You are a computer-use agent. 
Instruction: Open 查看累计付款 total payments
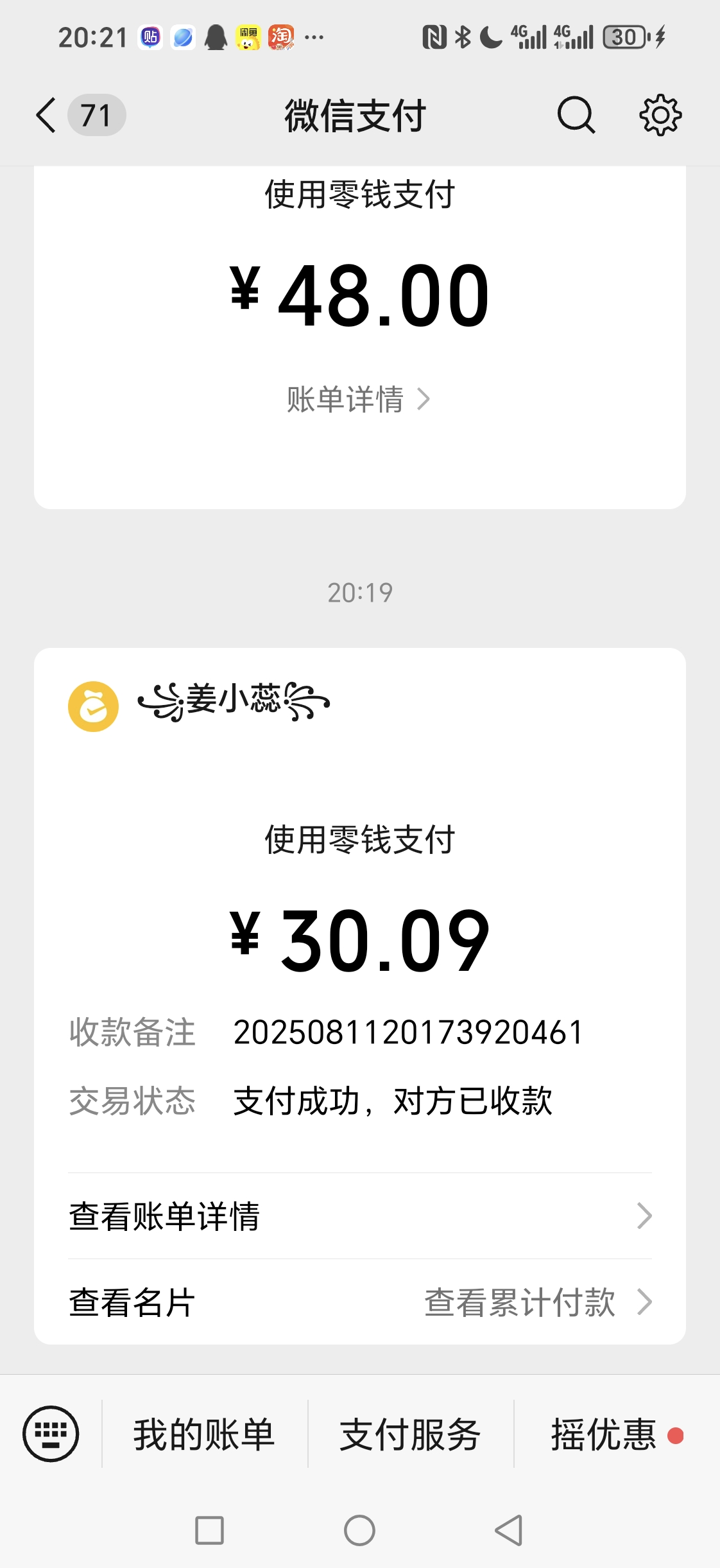click(x=537, y=1302)
